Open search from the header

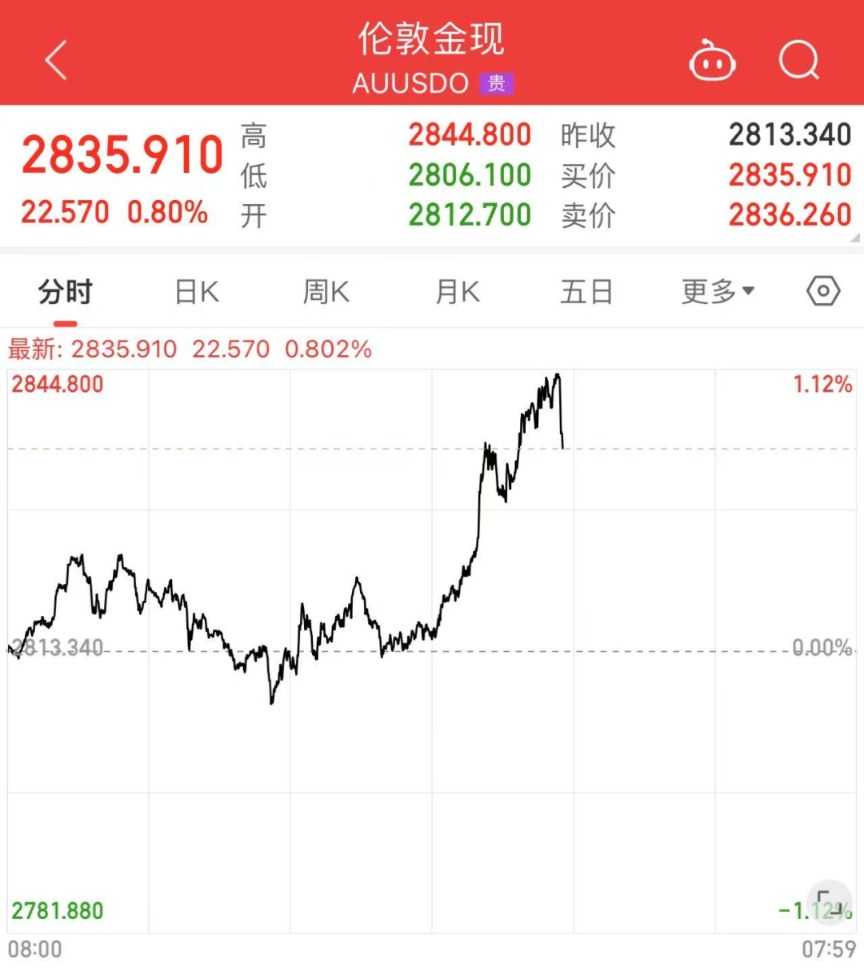tap(799, 62)
